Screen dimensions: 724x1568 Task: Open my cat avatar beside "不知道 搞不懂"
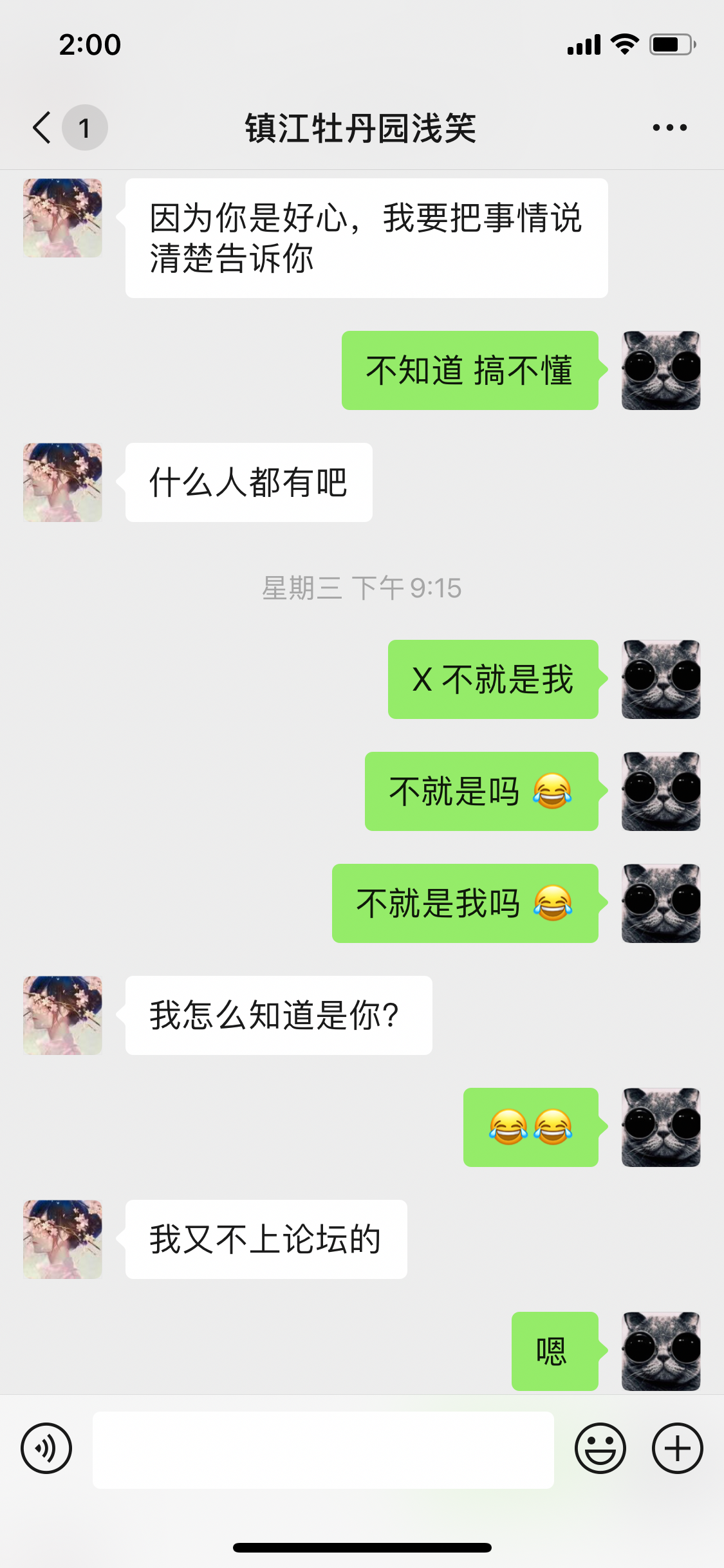coord(661,370)
